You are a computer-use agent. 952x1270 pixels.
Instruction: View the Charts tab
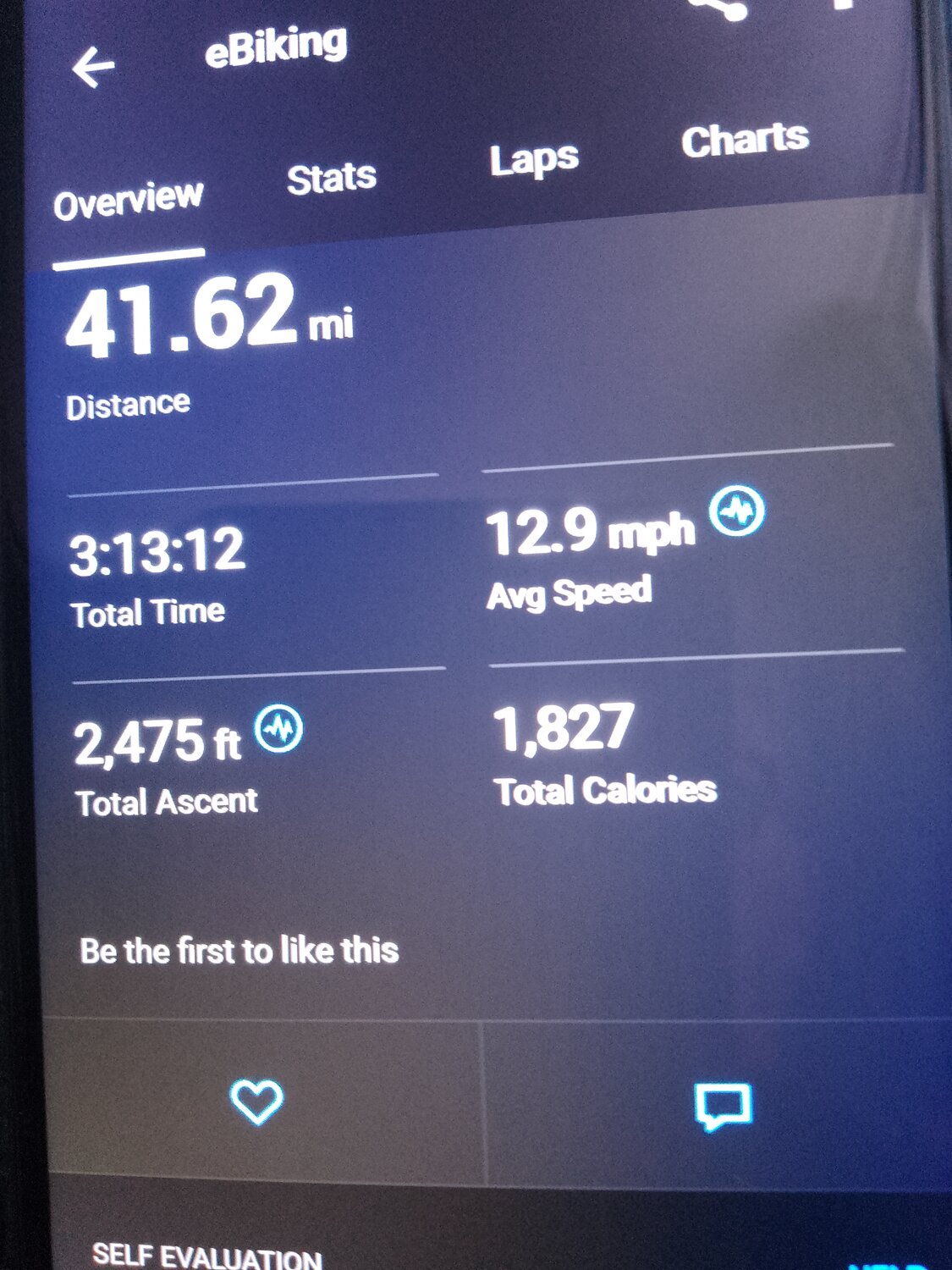coord(745,141)
